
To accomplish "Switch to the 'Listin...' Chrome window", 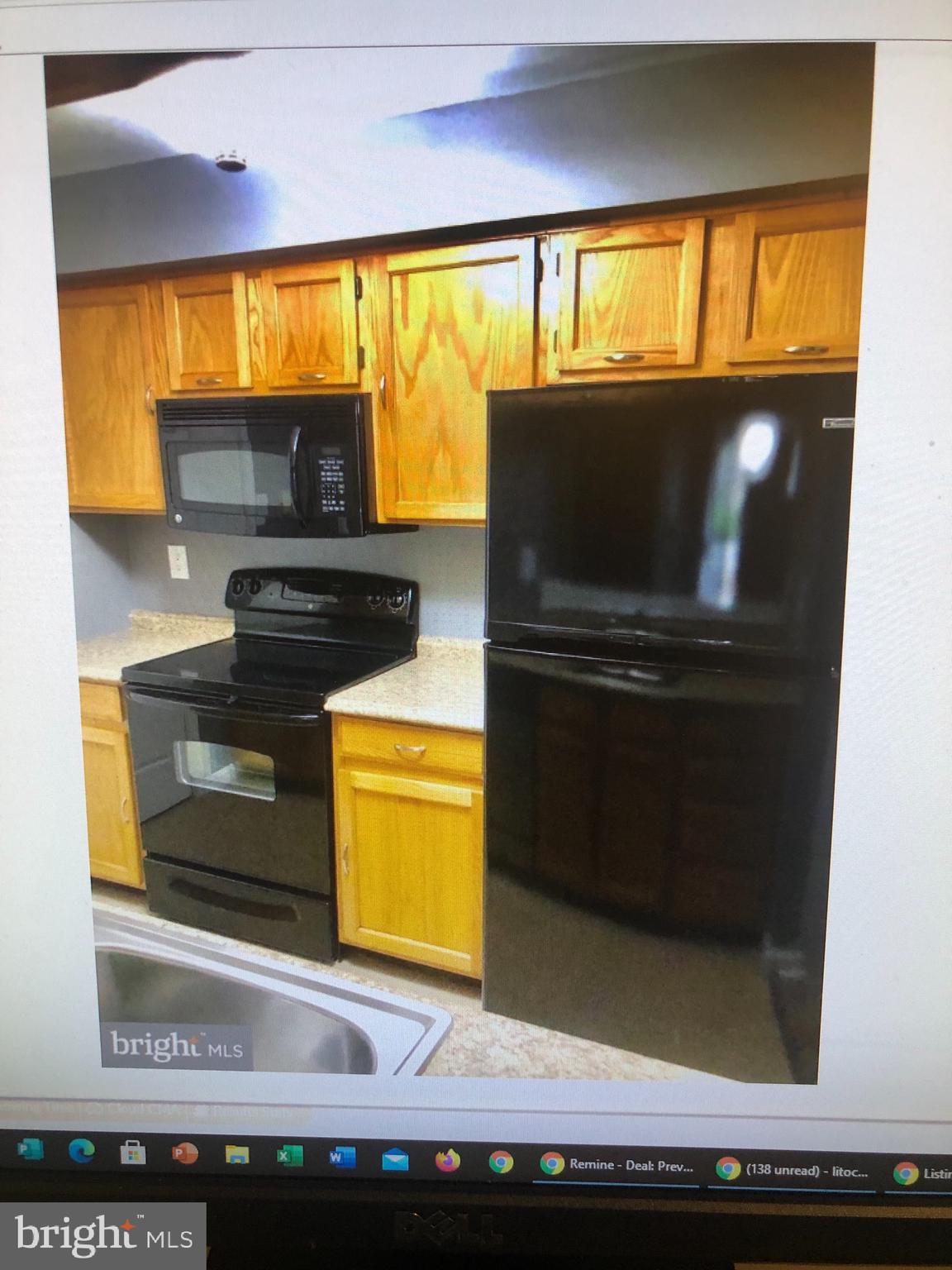I will (x=926, y=1167).
